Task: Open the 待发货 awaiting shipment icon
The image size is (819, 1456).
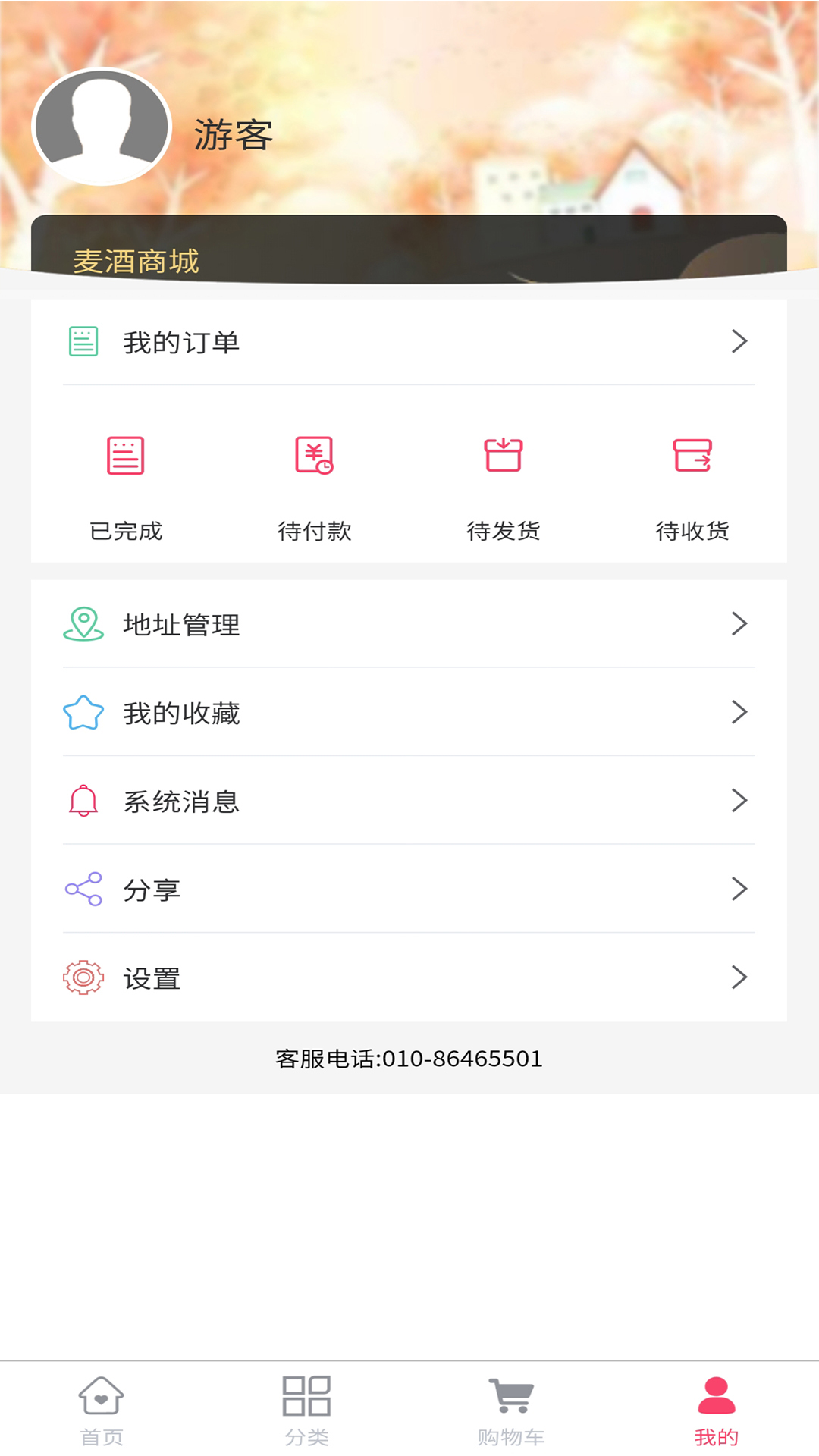Action: click(x=504, y=455)
